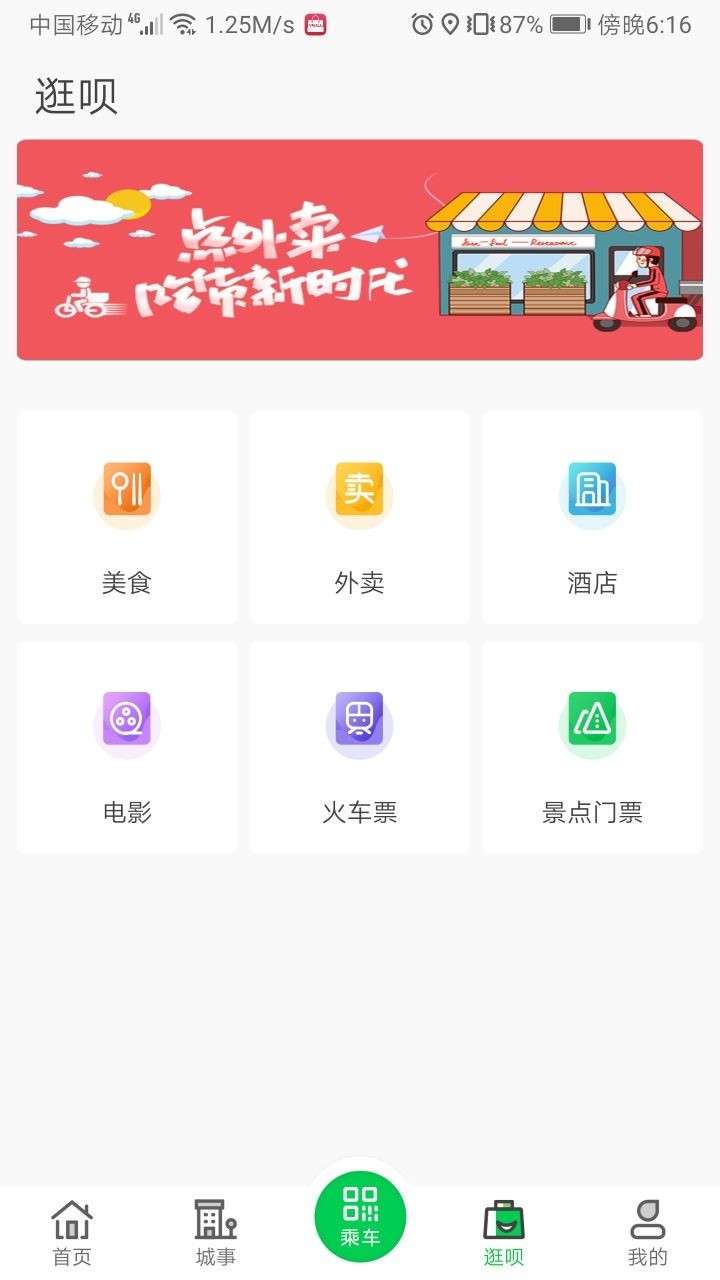
Task: Select the 景点门票 attraction tickets icon
Action: click(x=592, y=722)
